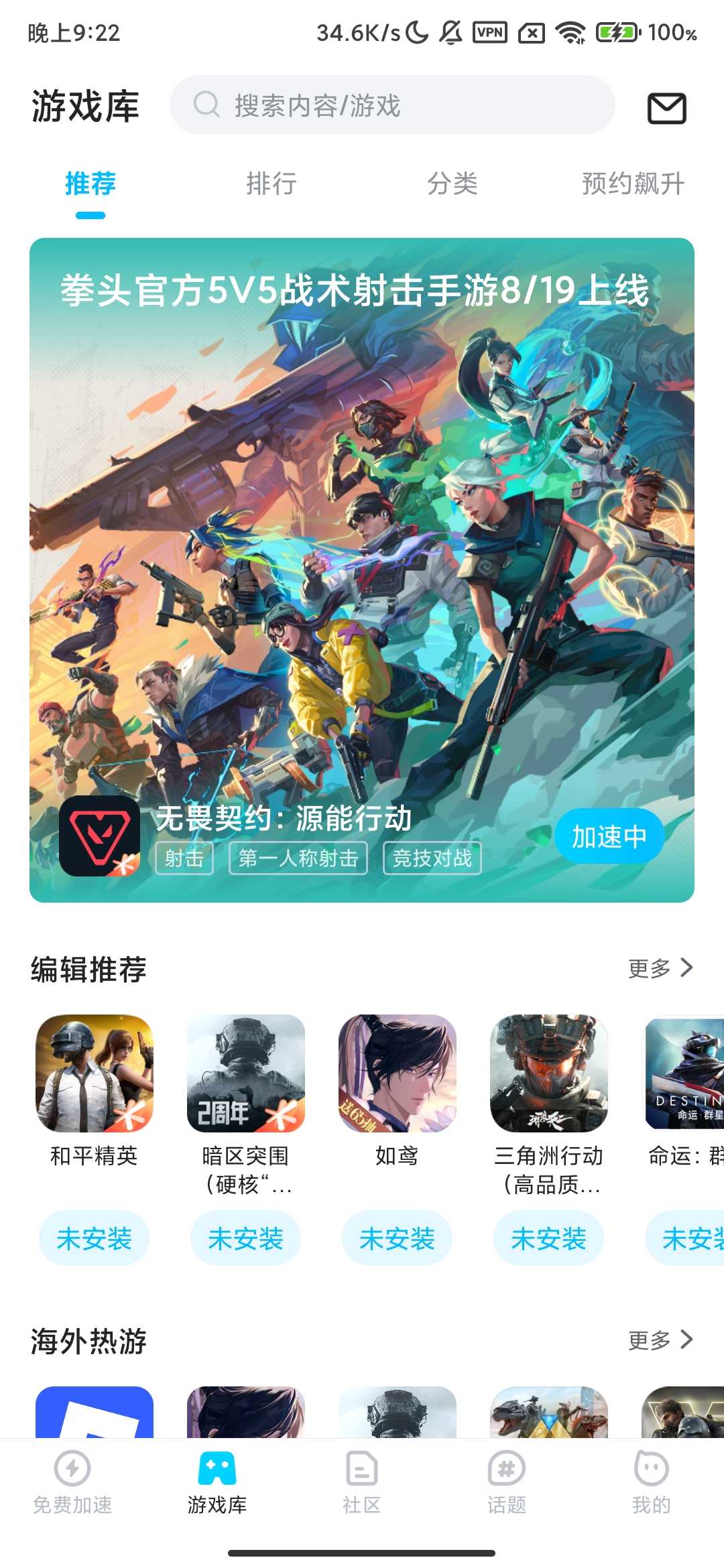
Task: Tap 未安装 under 和平精英
Action: [94, 1238]
